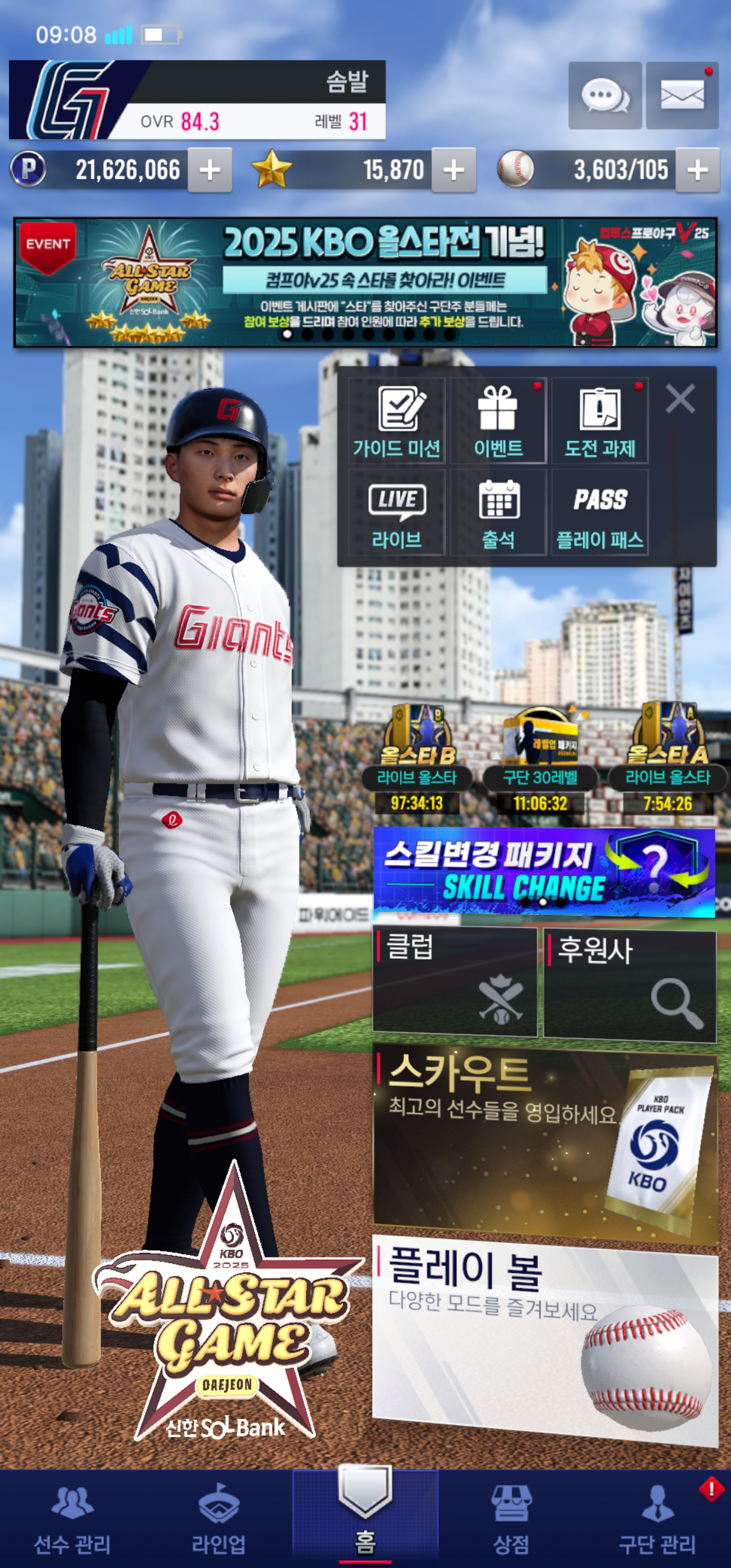Open the 2025 KBO All-Star event banner
The height and width of the screenshot is (1568, 731).
click(x=365, y=282)
